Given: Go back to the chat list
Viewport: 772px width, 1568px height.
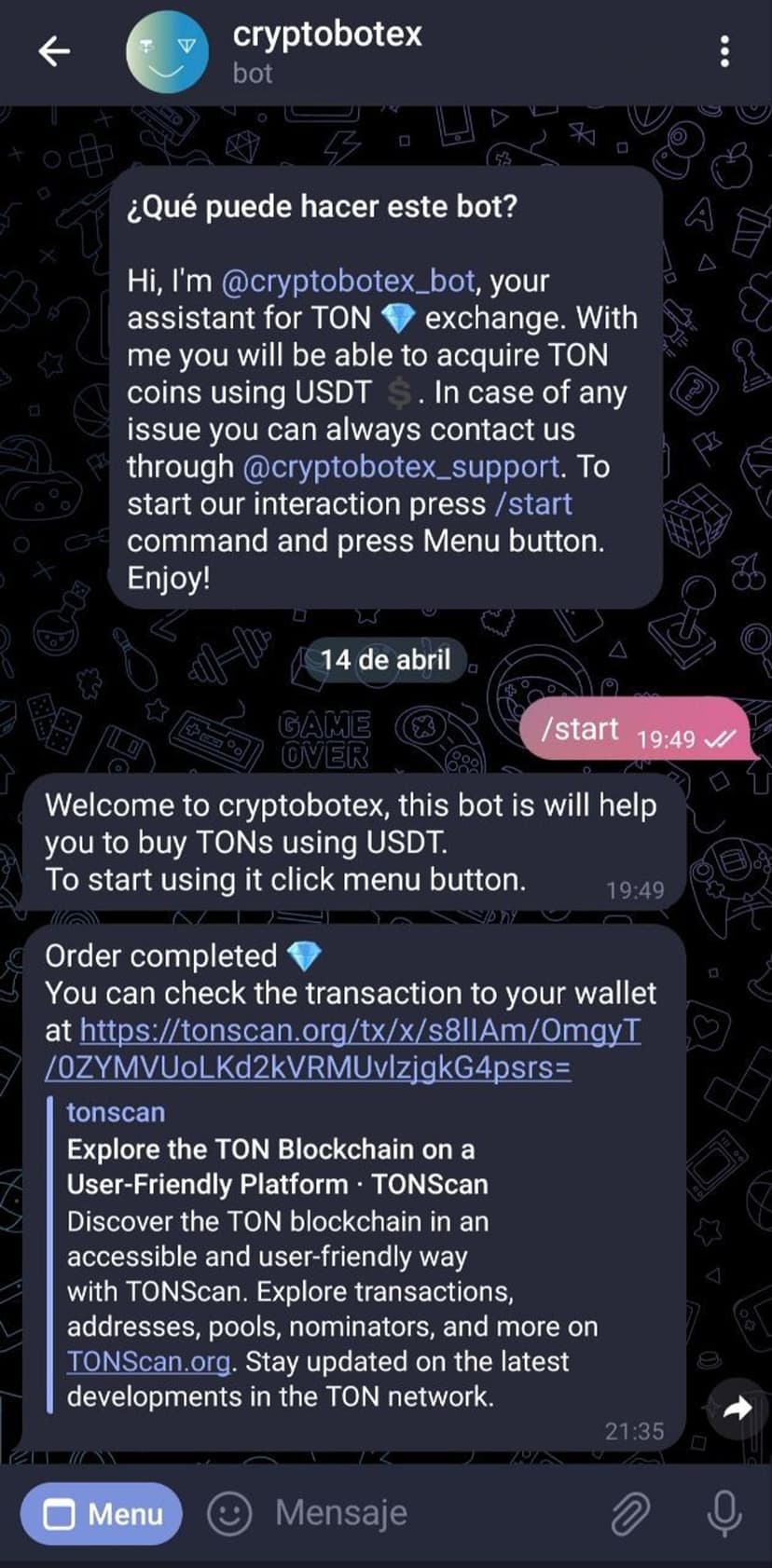Looking at the screenshot, I should click(54, 51).
